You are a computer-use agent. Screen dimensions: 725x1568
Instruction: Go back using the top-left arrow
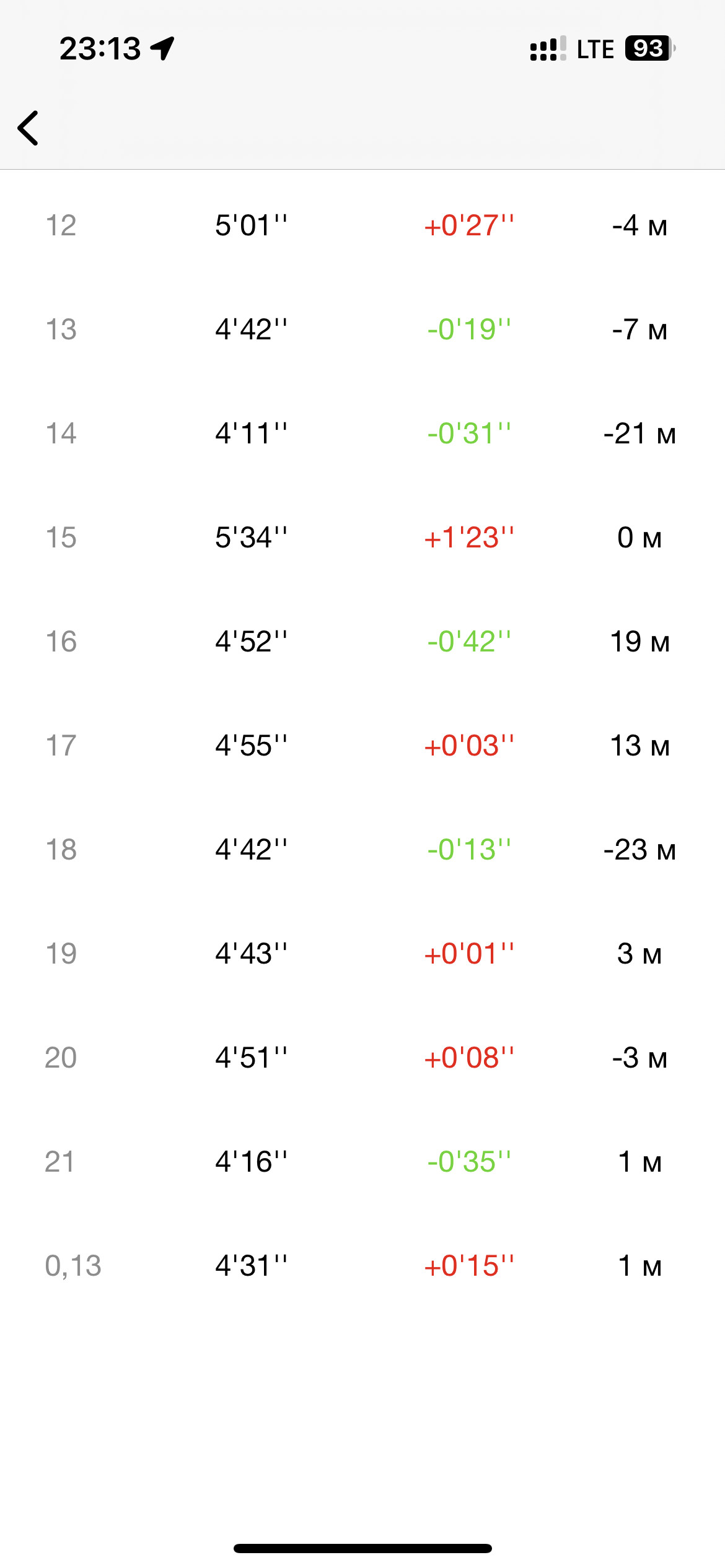[x=28, y=128]
